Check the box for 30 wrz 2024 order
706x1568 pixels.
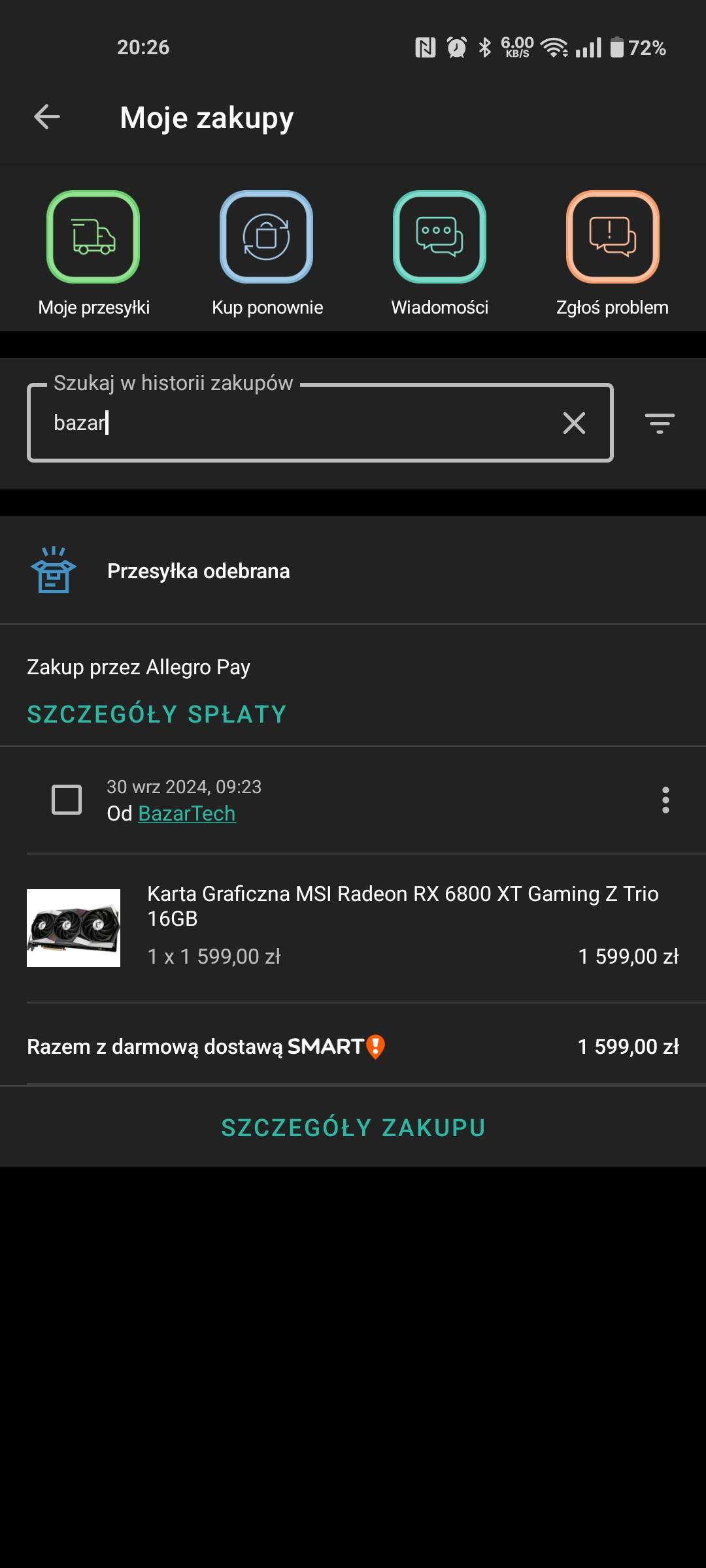[67, 800]
